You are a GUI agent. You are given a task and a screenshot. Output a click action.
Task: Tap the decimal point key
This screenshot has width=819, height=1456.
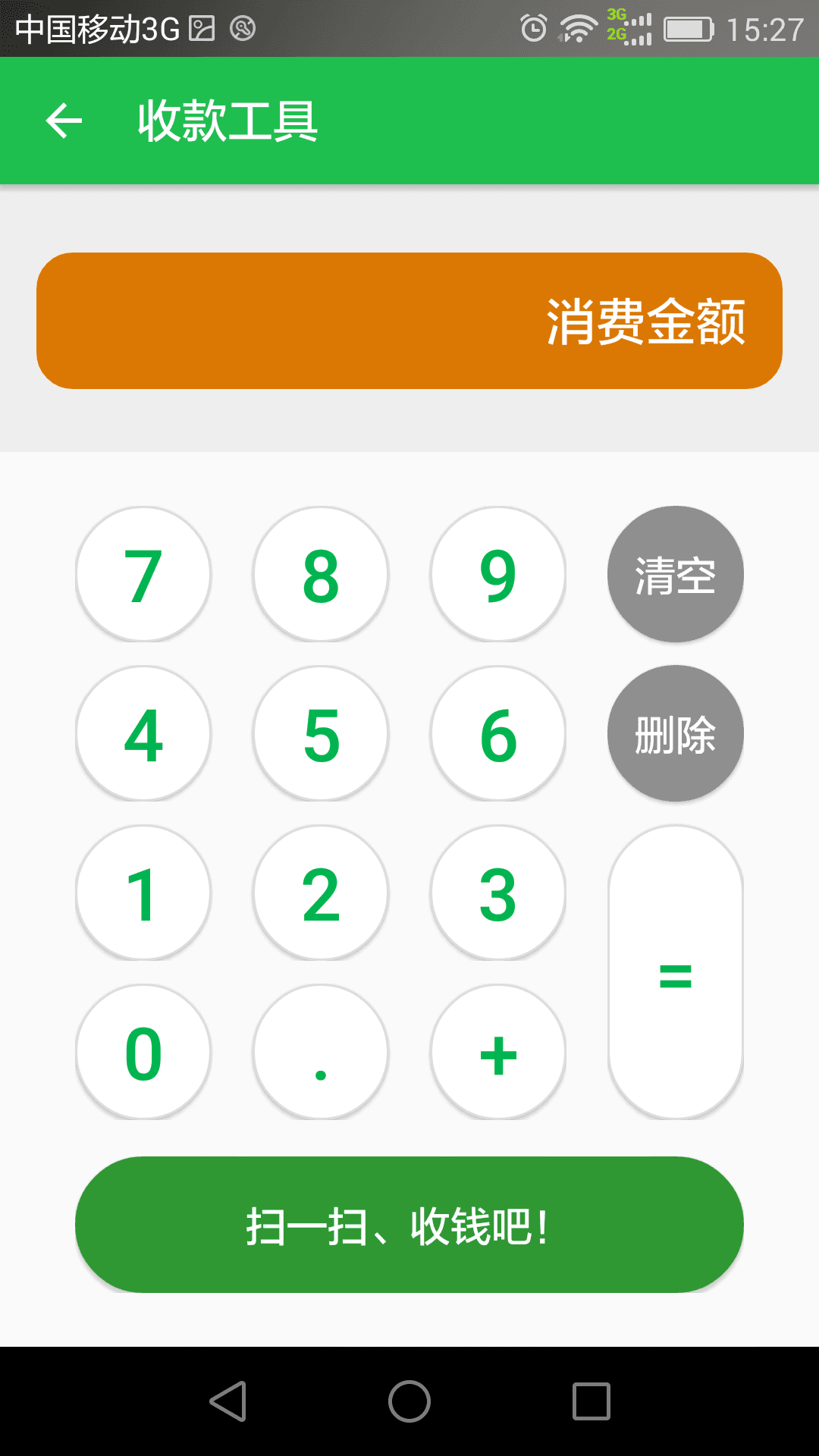(321, 1053)
